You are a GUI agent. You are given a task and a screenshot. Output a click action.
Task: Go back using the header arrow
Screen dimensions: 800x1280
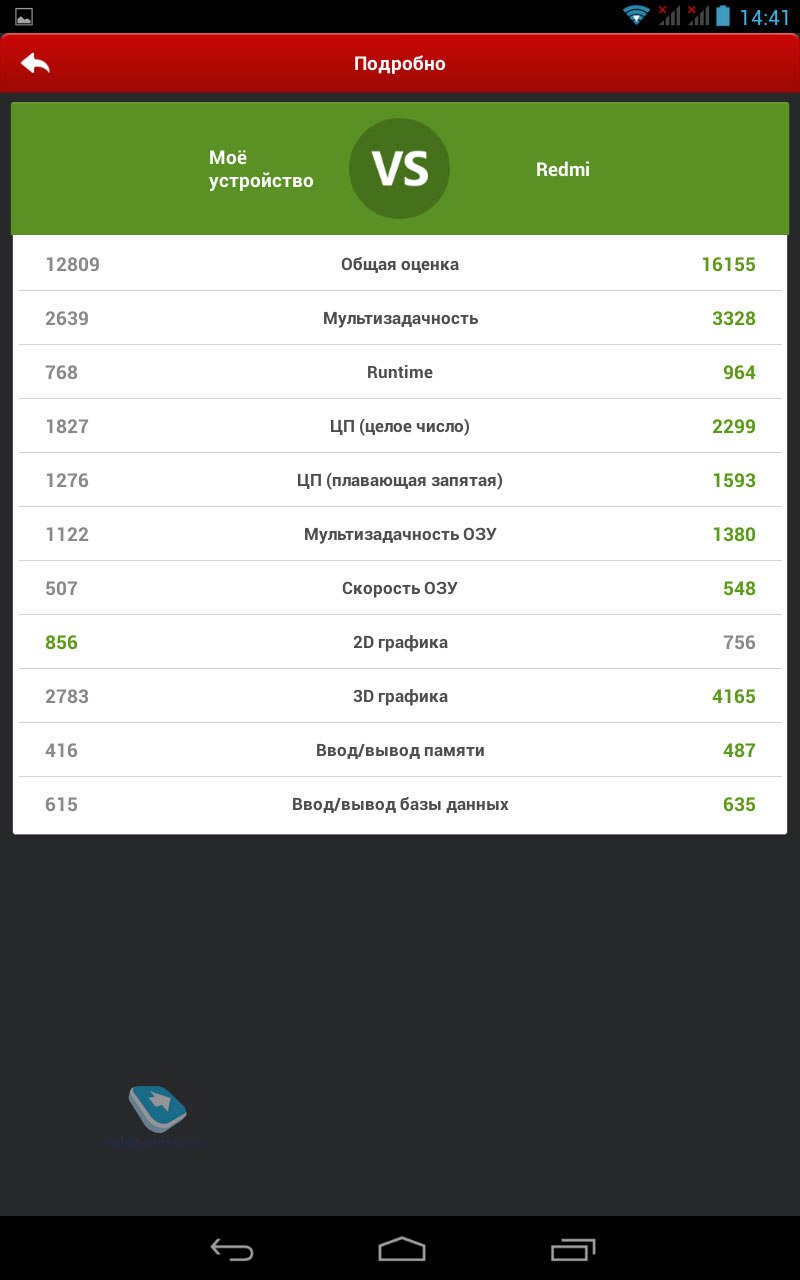coord(35,63)
